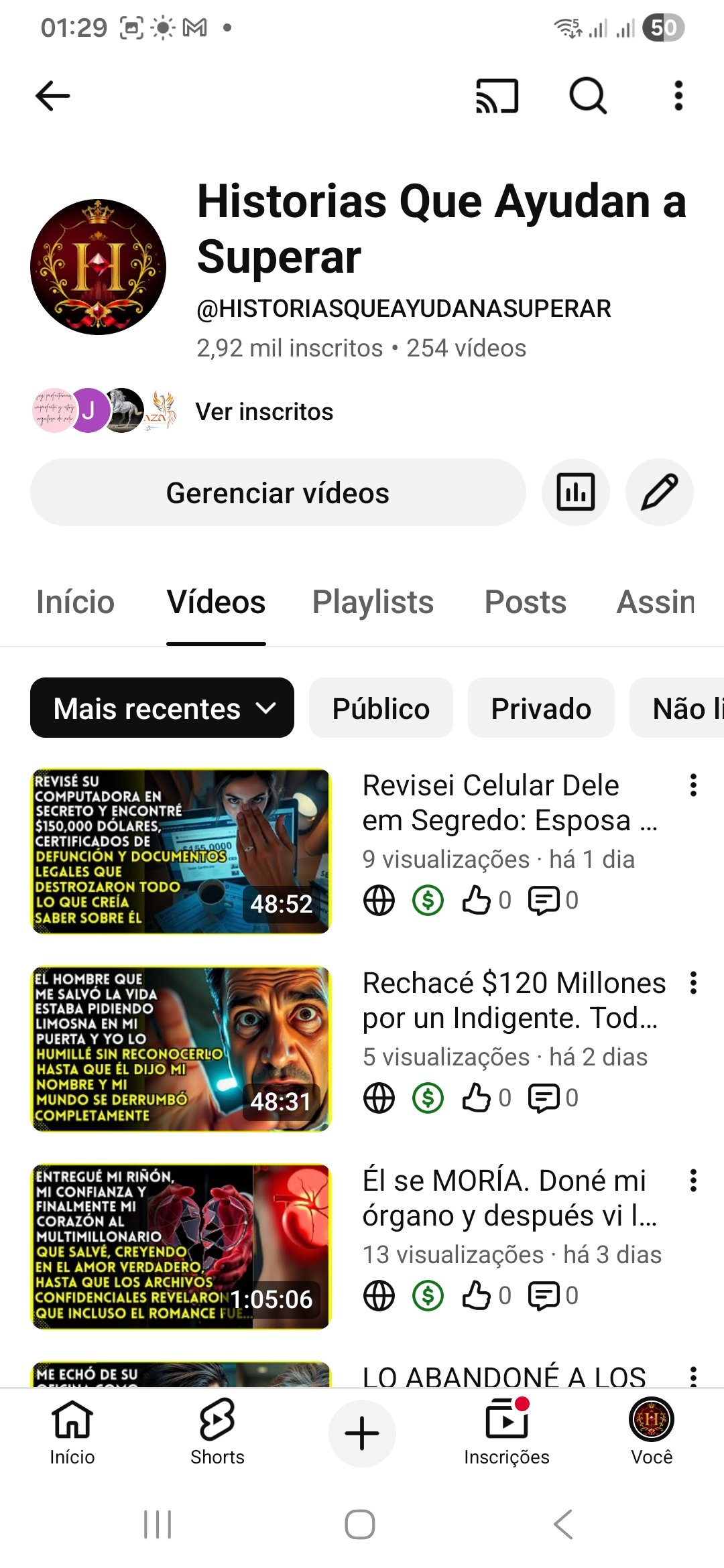Switch to the Playlists tab
724x1568 pixels.
tap(372, 601)
